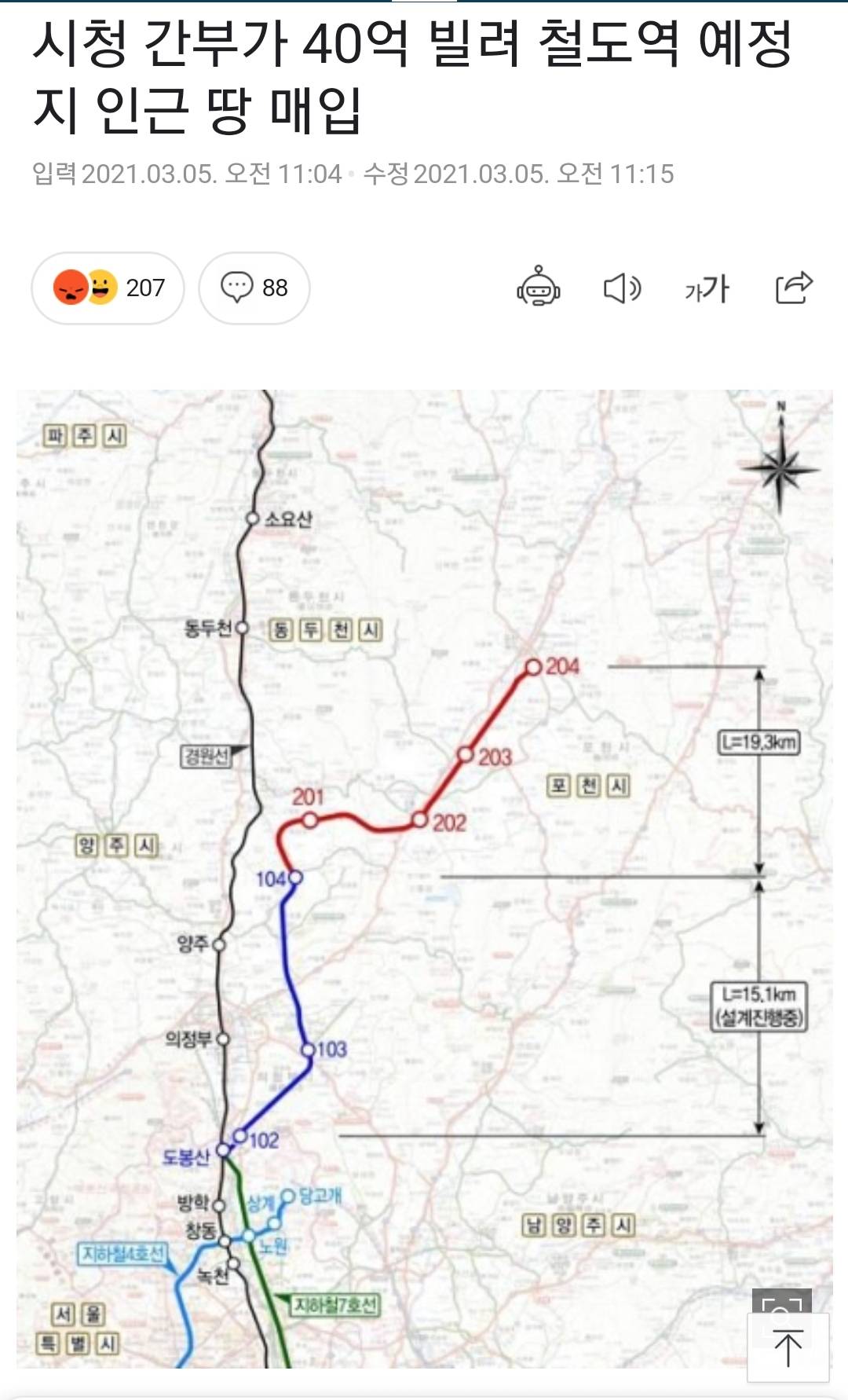Enlarge the map with the expand icon
This screenshot has height=1400, width=848.
[x=781, y=1302]
